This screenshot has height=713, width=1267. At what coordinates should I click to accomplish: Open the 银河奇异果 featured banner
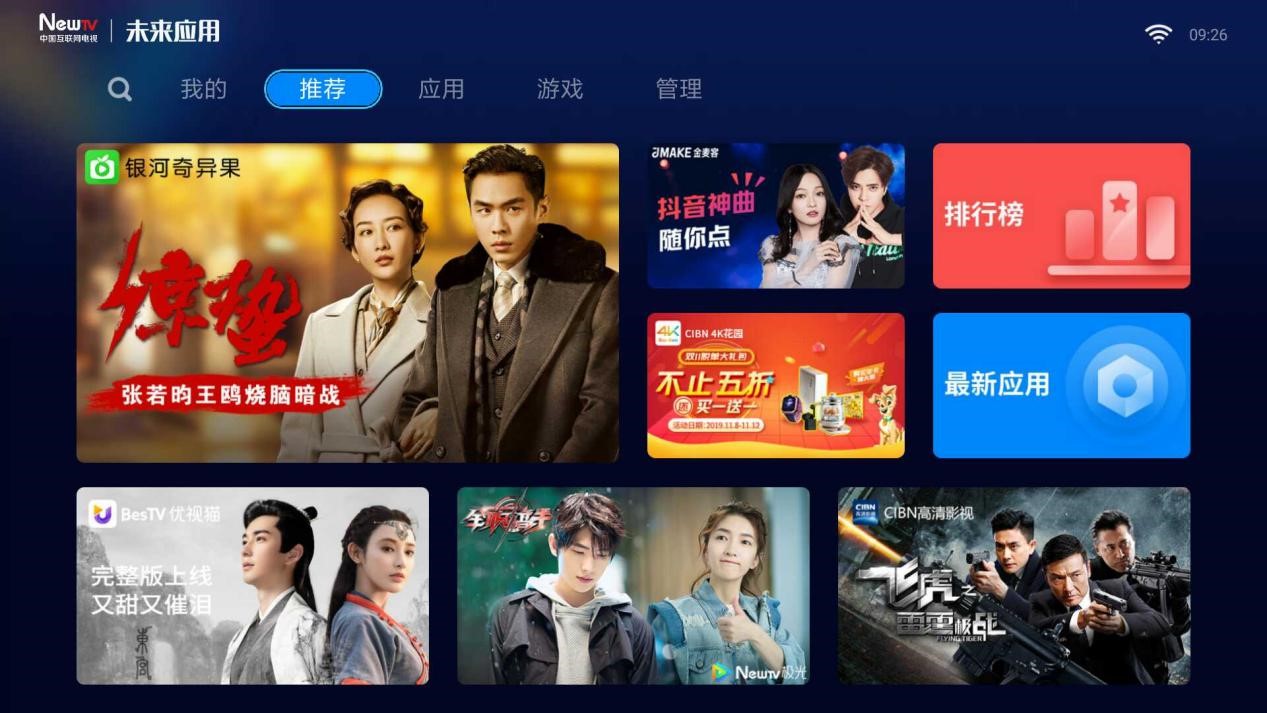pyautogui.click(x=347, y=302)
